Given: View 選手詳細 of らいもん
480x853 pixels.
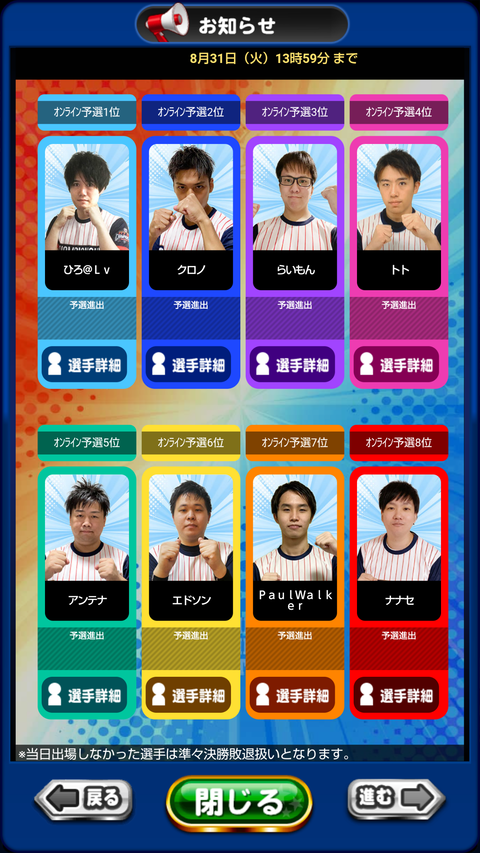Looking at the screenshot, I should pyautogui.click(x=292, y=364).
